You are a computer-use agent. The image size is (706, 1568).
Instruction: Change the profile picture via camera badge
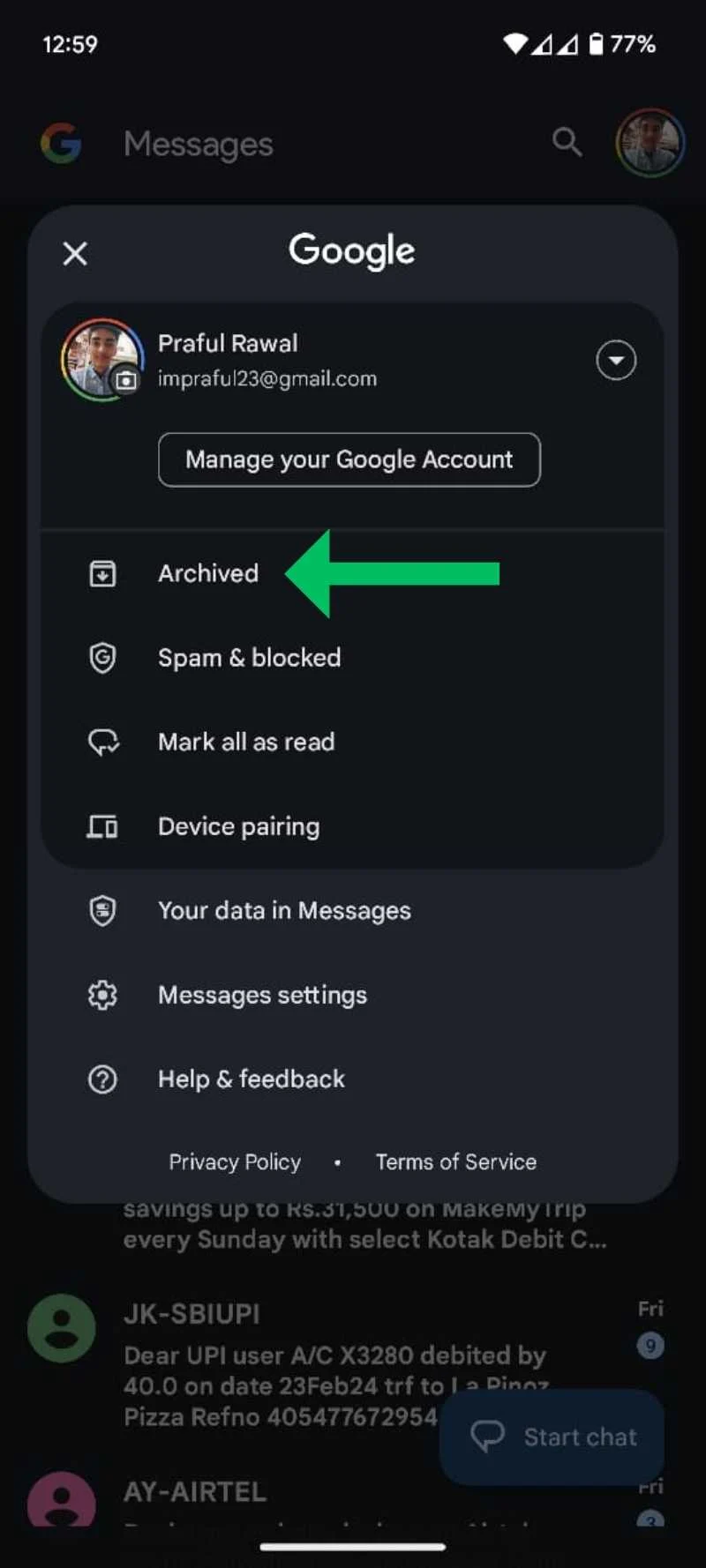click(127, 380)
